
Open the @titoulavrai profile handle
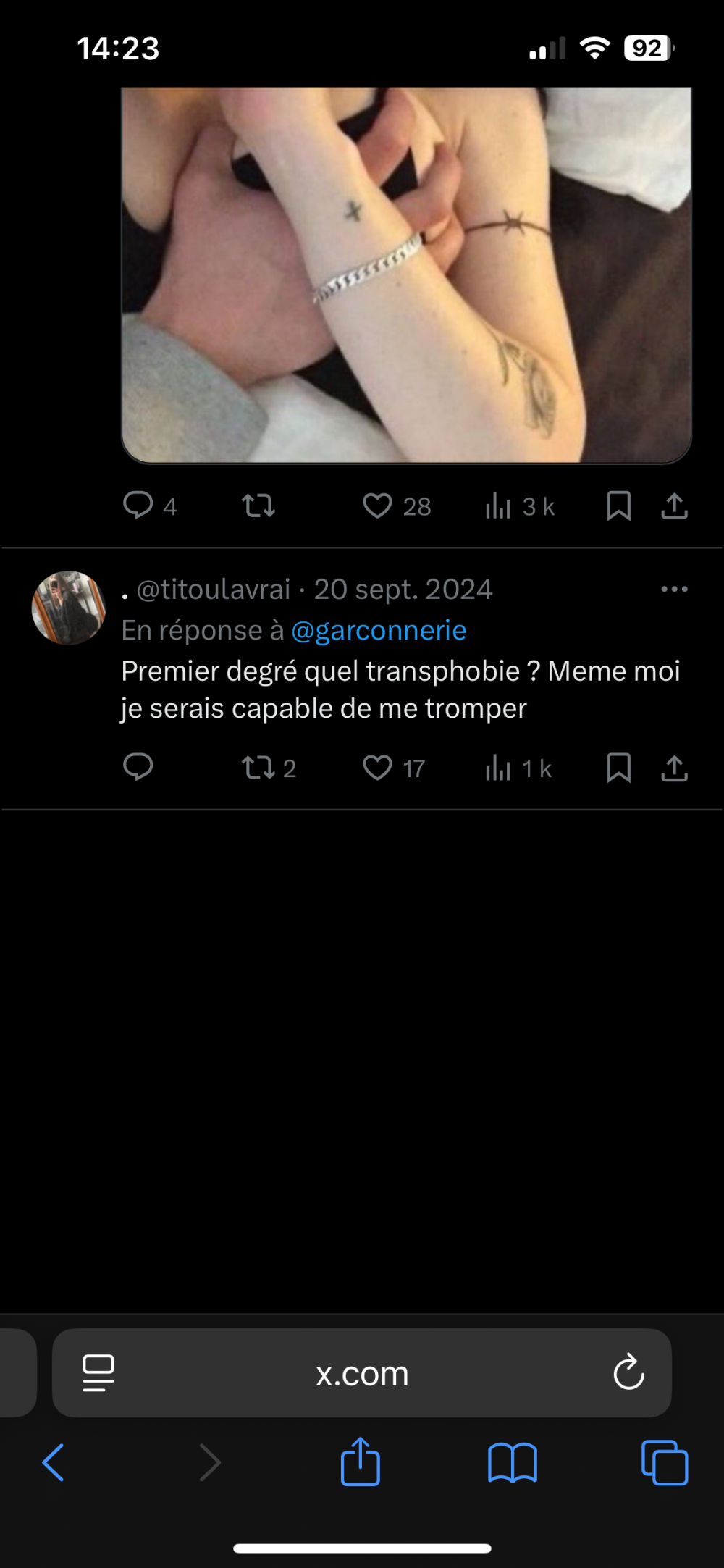pos(214,590)
